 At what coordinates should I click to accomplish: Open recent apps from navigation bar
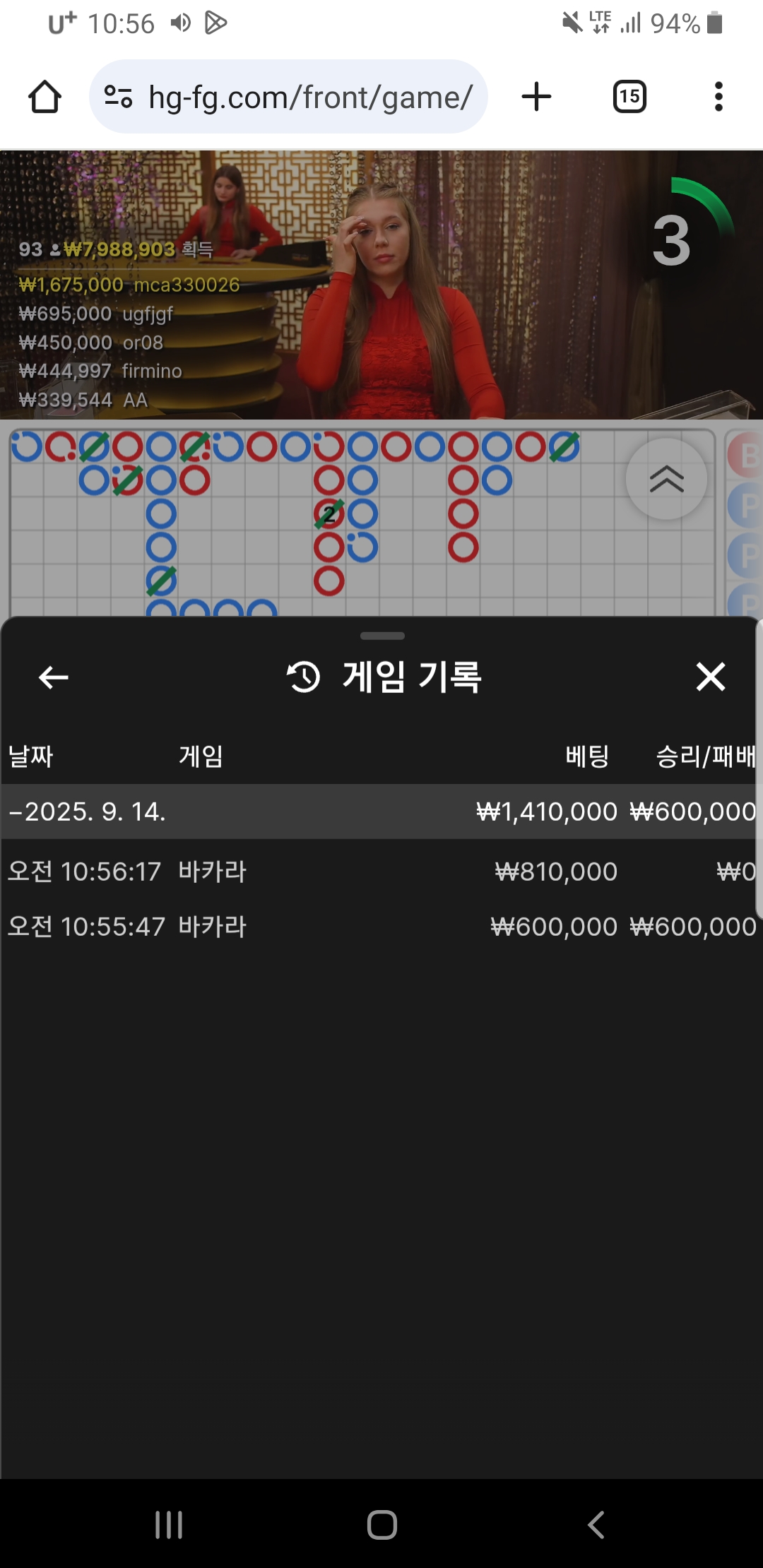[x=169, y=1525]
